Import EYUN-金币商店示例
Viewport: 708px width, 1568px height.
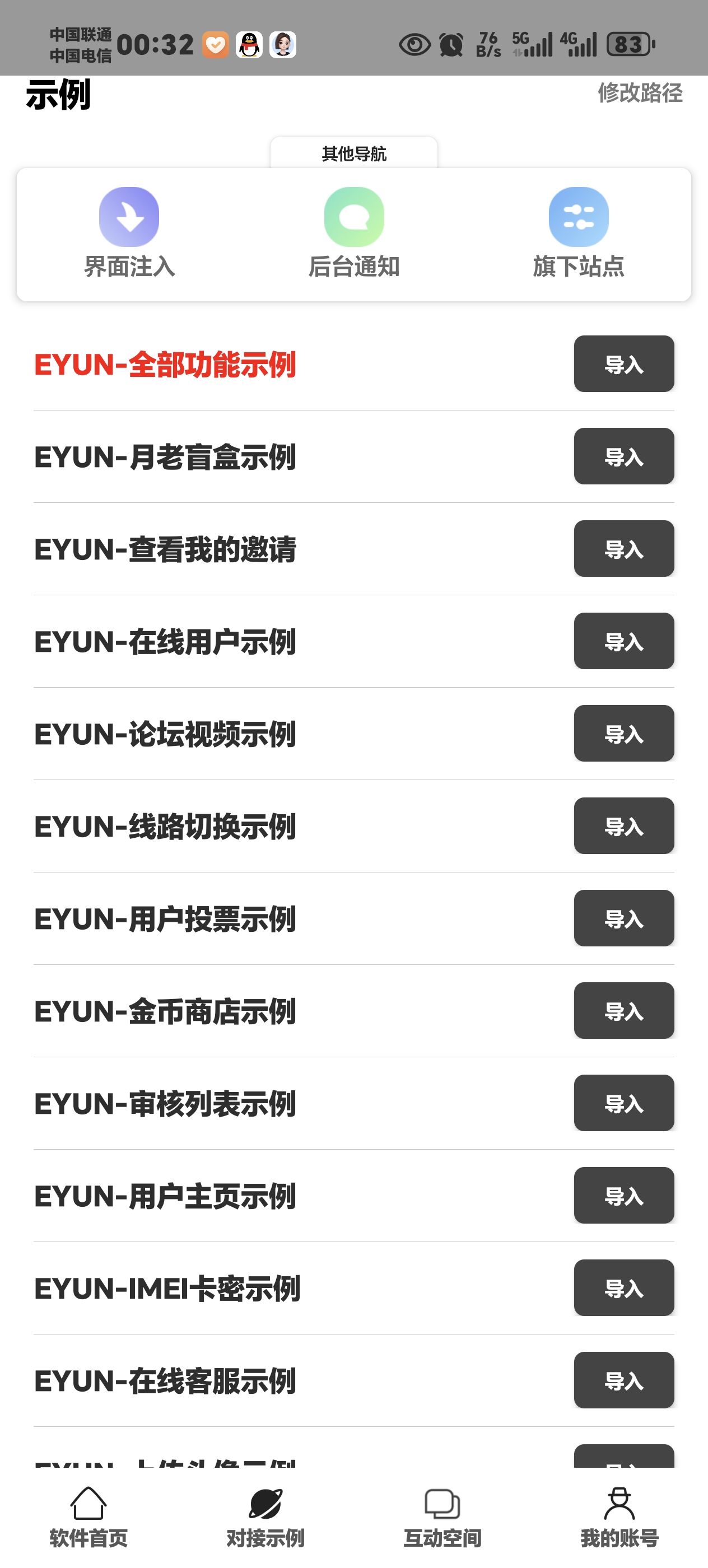(x=623, y=1011)
